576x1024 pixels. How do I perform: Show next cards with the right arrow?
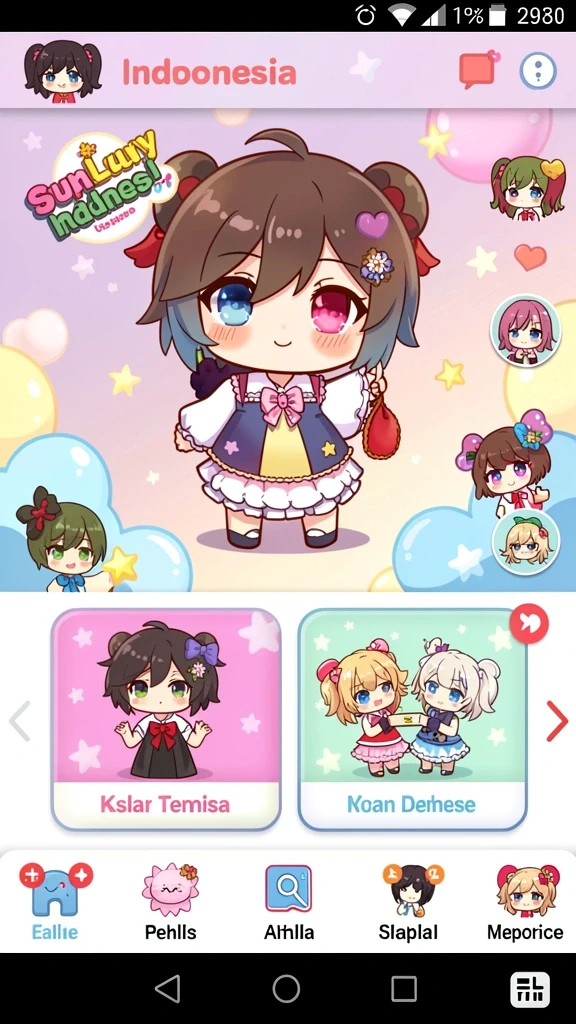click(x=556, y=721)
